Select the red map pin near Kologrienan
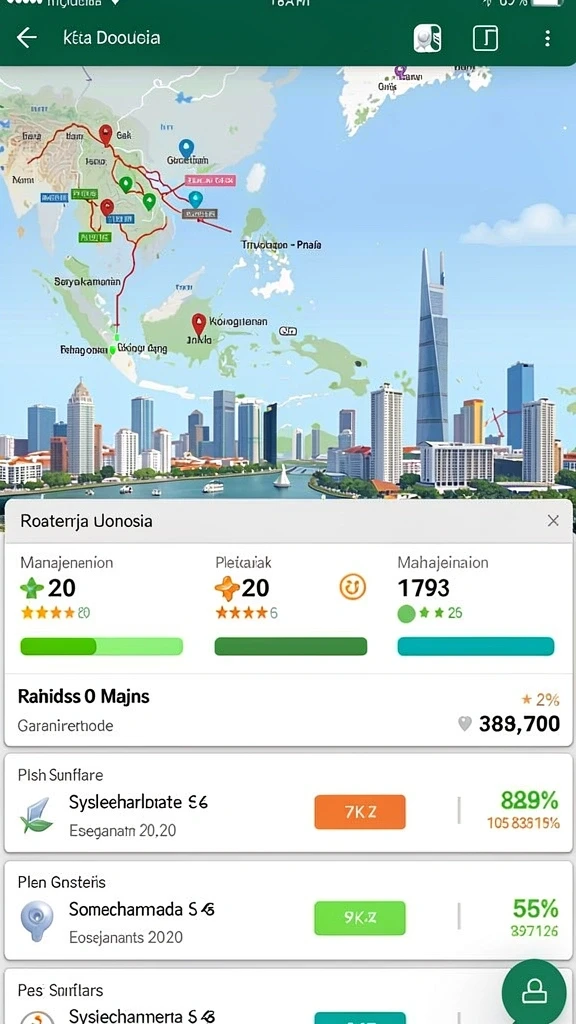This screenshot has height=1024, width=576. point(199,323)
